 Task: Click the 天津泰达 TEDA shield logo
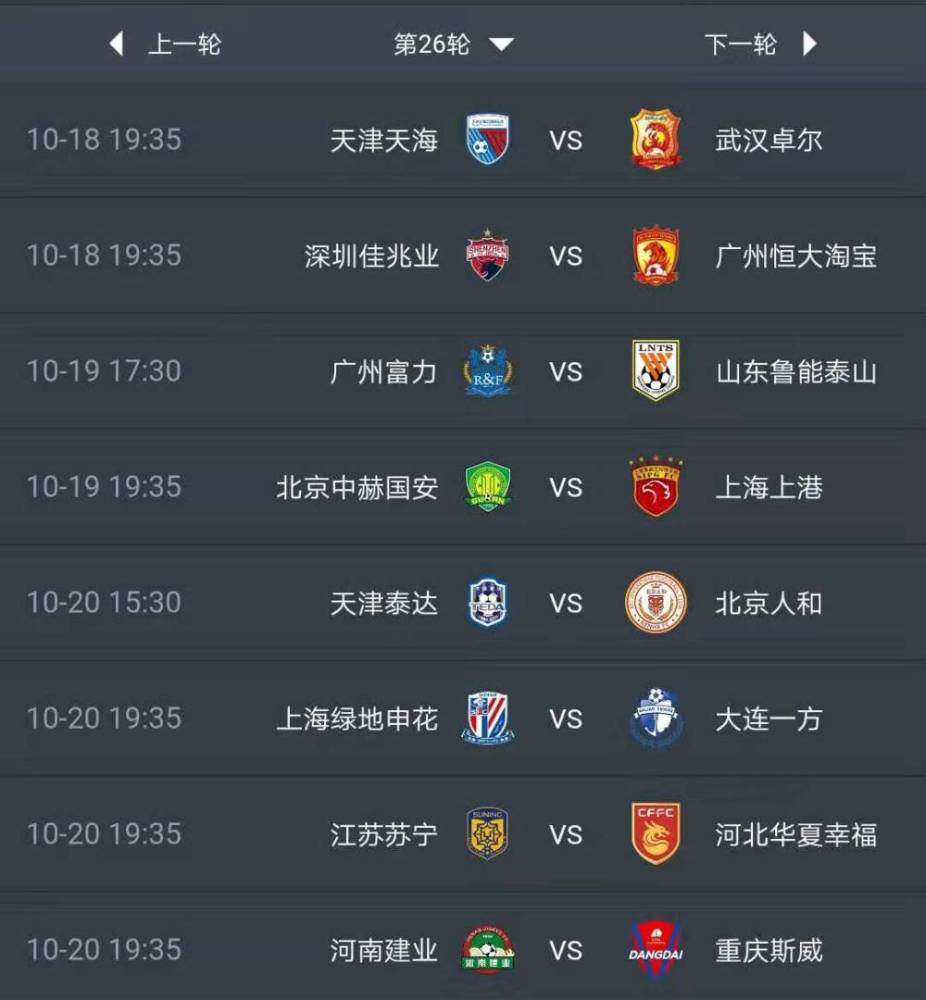487,602
